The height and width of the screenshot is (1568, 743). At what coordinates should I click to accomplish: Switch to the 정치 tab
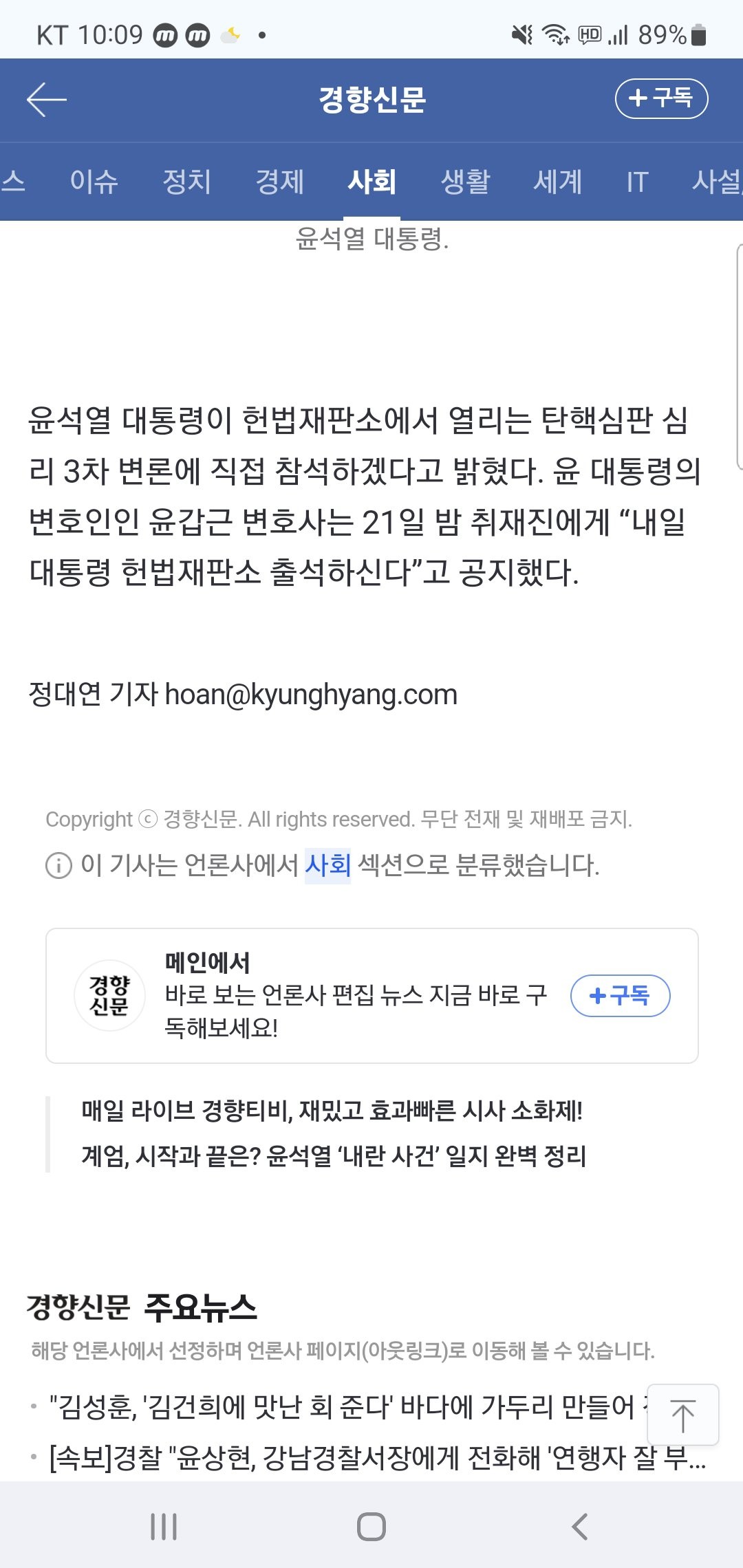pyautogui.click(x=186, y=182)
